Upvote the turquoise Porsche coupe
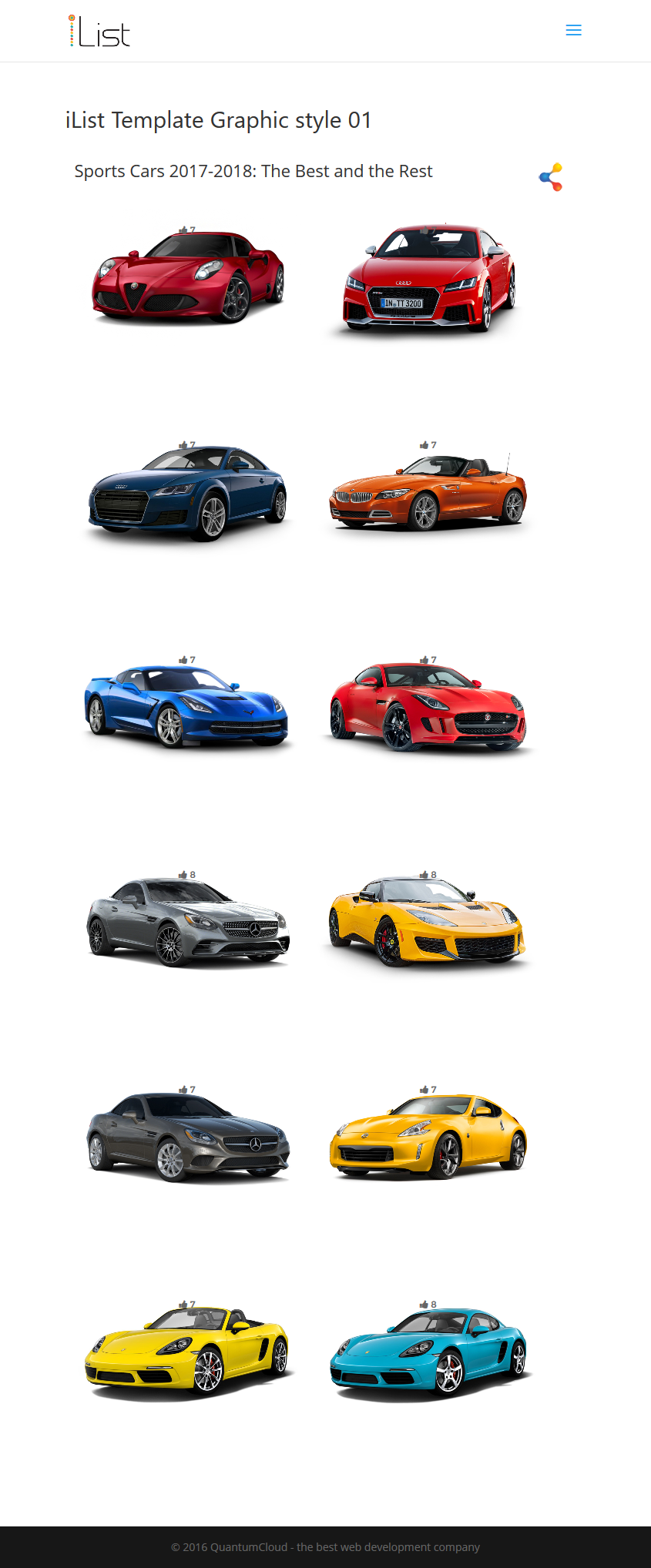The image size is (651, 1568). click(x=424, y=1305)
